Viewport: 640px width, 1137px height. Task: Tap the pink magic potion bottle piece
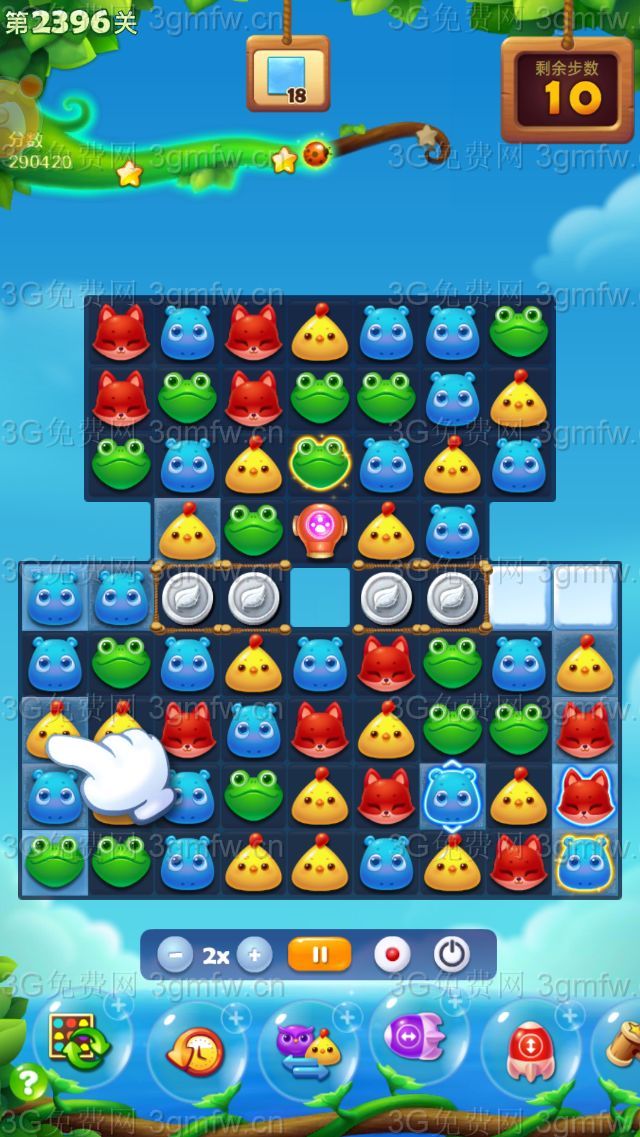pos(320,529)
